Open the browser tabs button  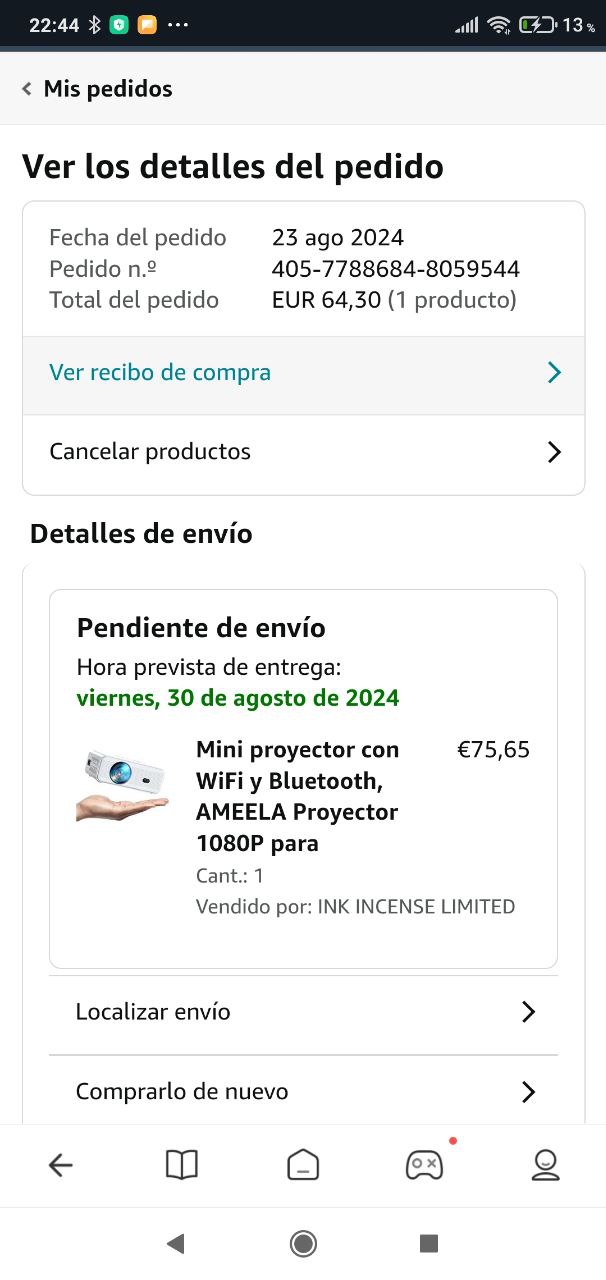pos(303,1165)
